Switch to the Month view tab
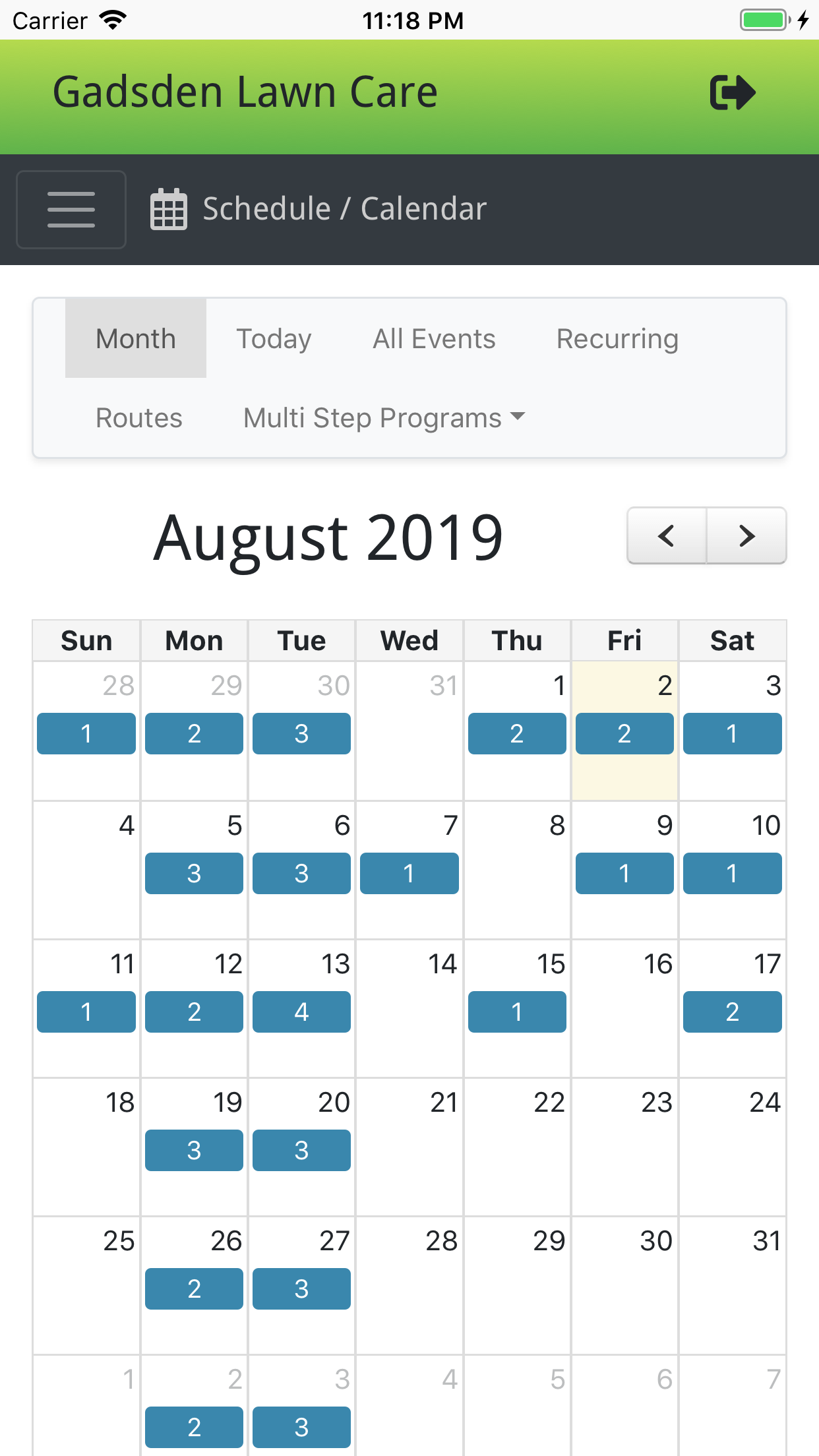Image resolution: width=819 pixels, height=1456 pixels. pos(136,339)
